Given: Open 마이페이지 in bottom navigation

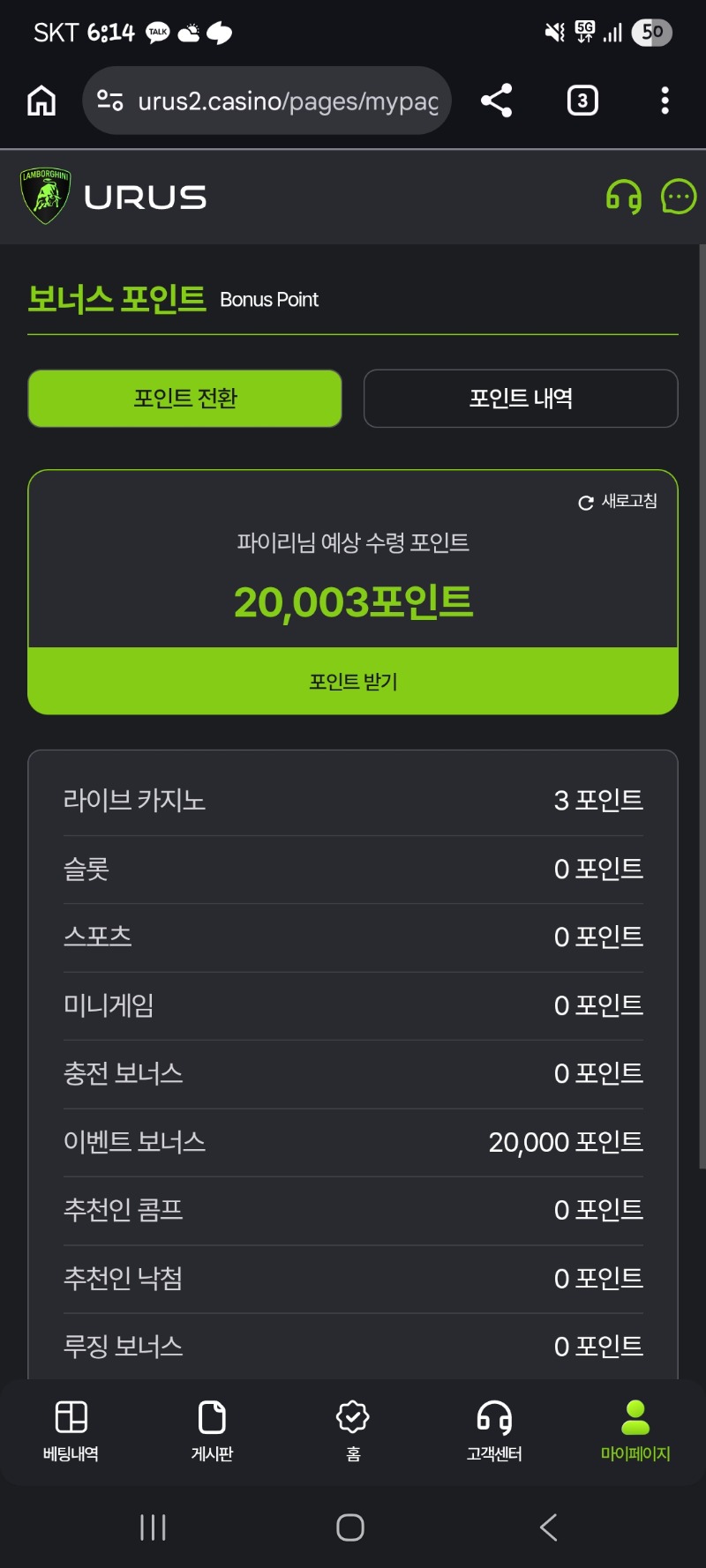Looking at the screenshot, I should (635, 1430).
